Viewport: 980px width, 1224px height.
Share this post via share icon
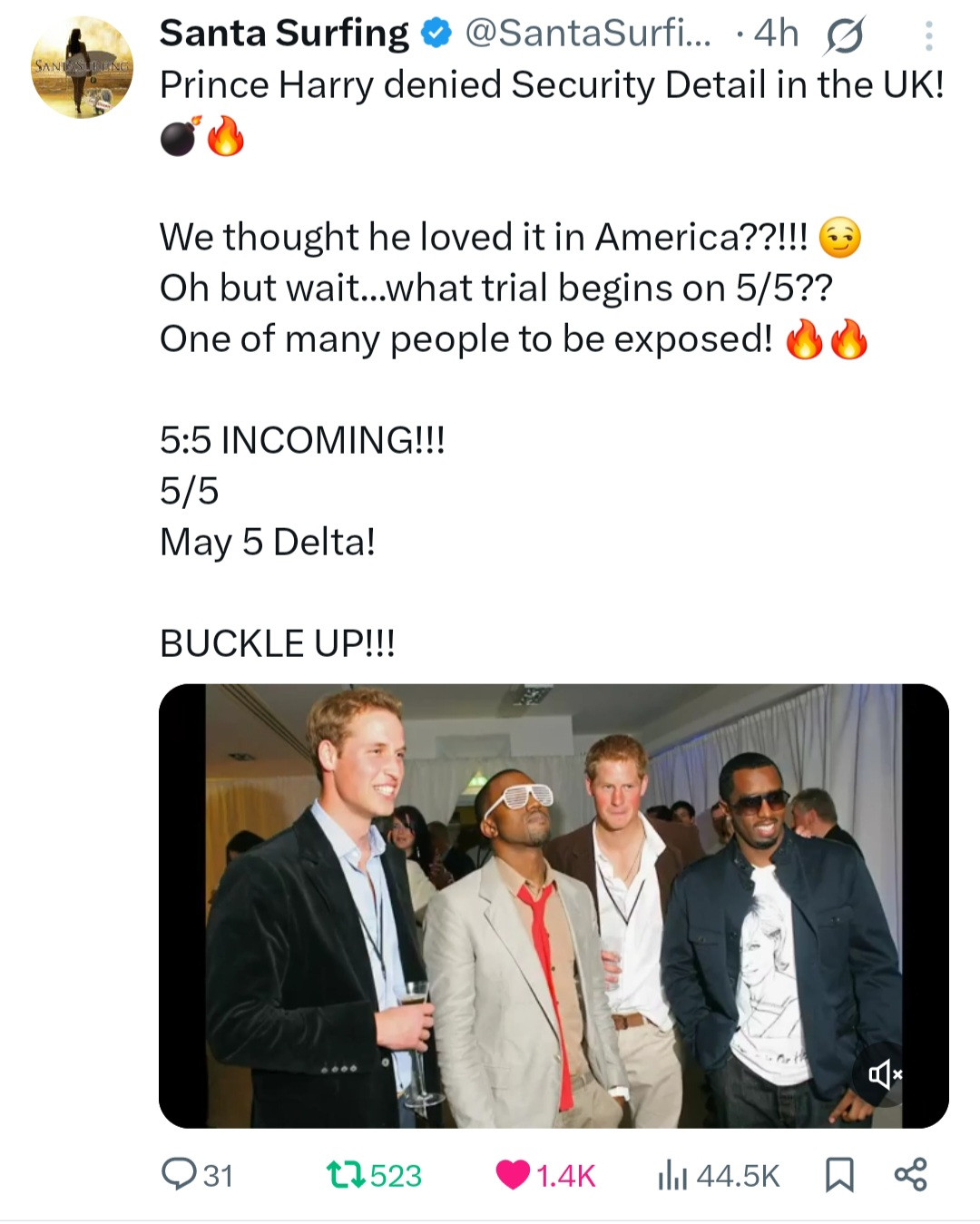(910, 1175)
